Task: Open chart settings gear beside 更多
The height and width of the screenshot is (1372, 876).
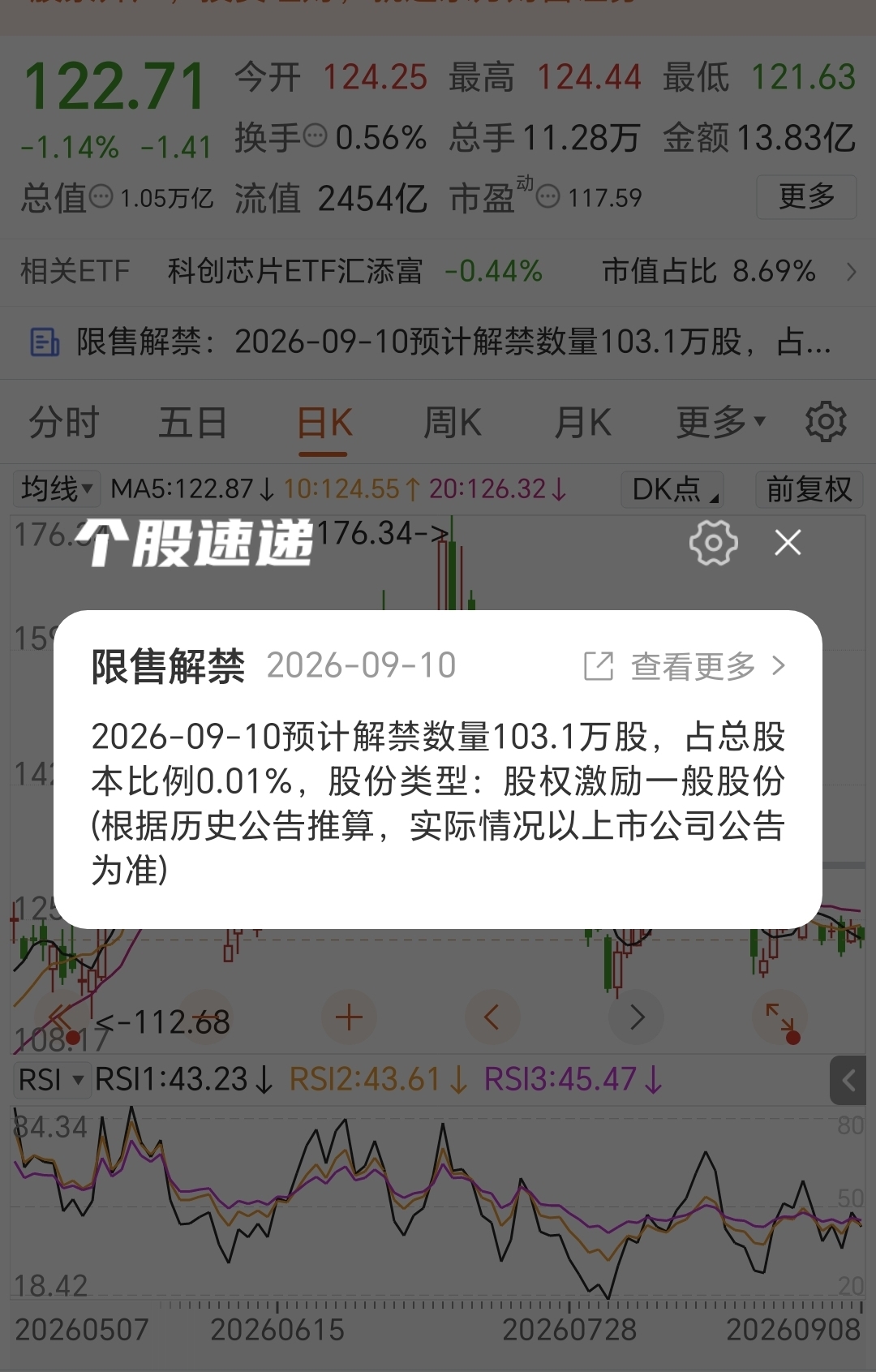Action: coord(826,421)
